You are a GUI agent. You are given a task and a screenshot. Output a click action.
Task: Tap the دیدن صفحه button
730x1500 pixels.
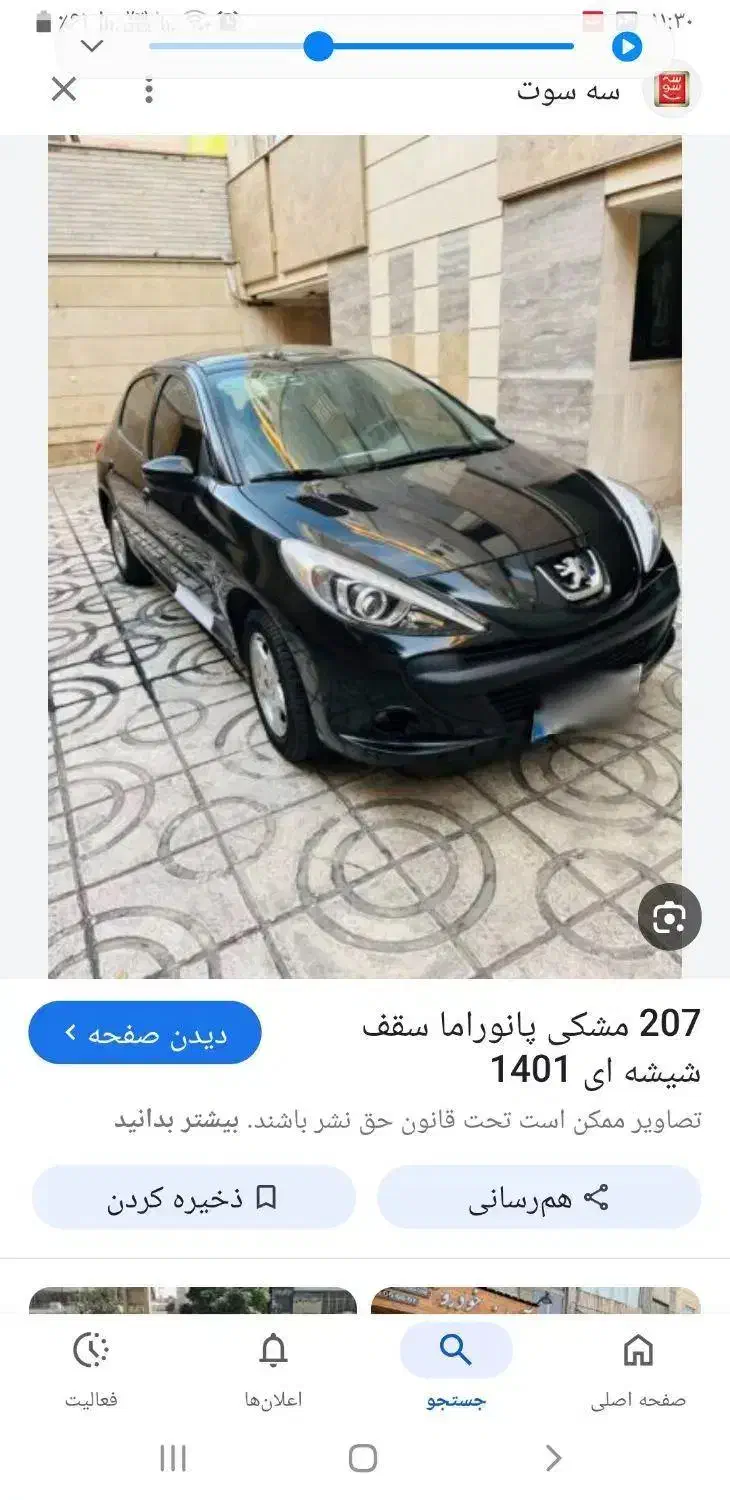[145, 1032]
